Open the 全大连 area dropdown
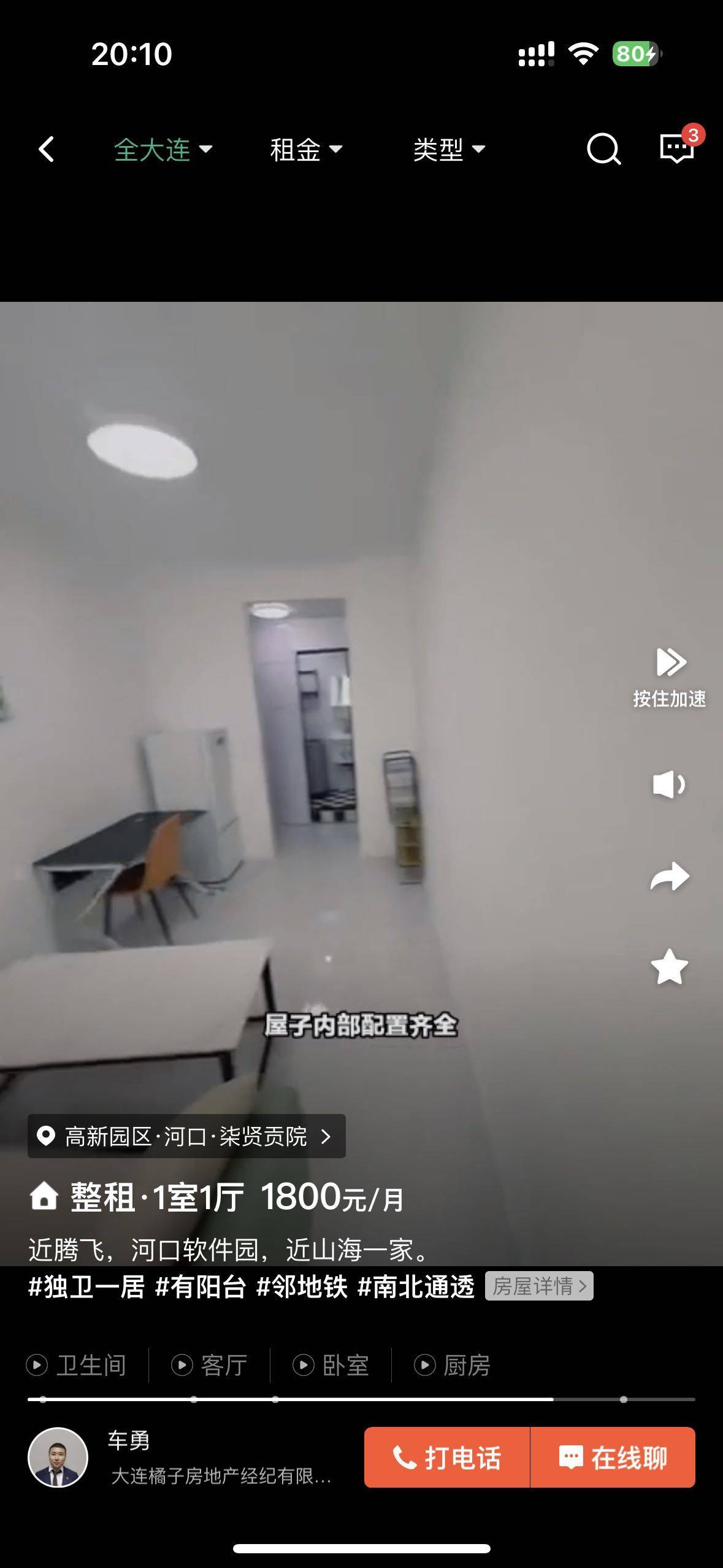Screen dimensions: 723x1568 [x=163, y=149]
